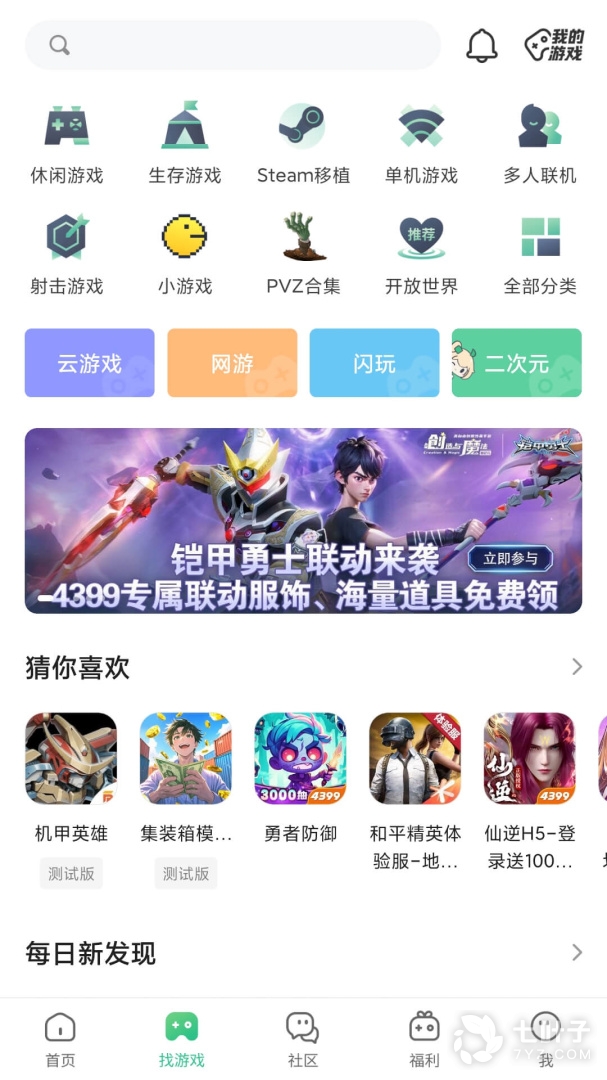Expand 每日新发现 via its arrow
Image resolution: width=607 pixels, height=1080 pixels.
[x=577, y=953]
